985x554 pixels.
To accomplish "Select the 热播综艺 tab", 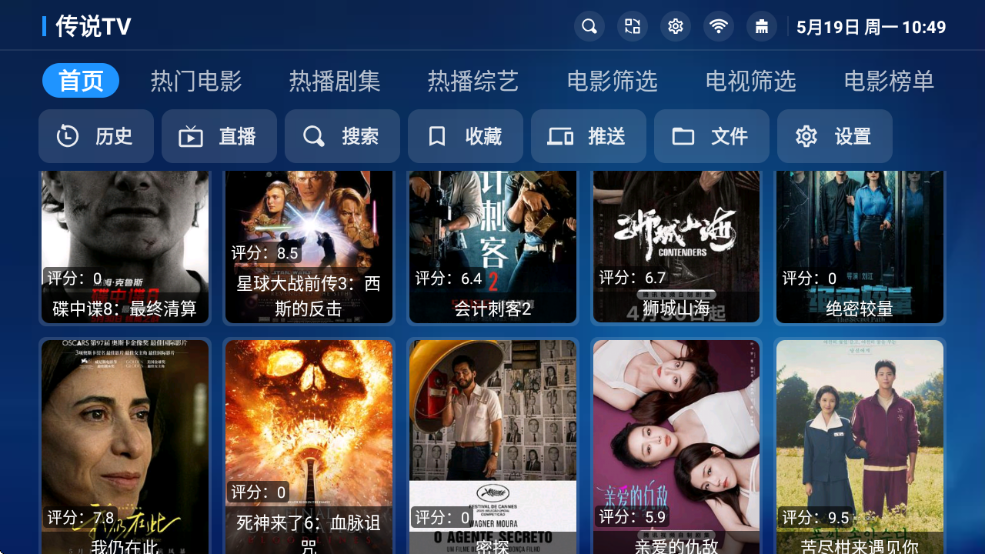I will (473, 81).
